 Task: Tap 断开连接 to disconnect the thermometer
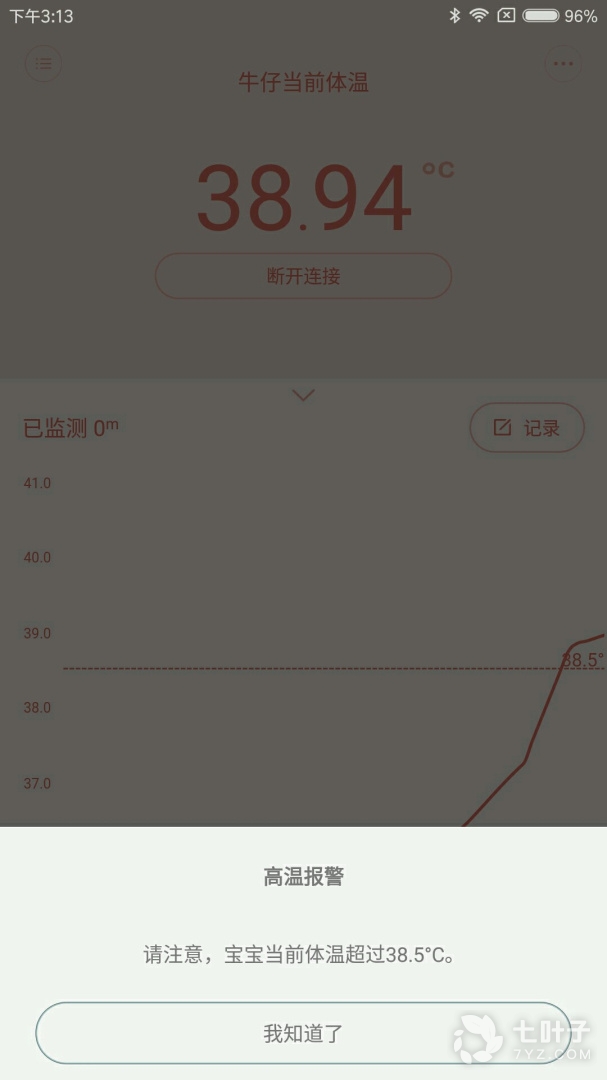click(x=303, y=276)
